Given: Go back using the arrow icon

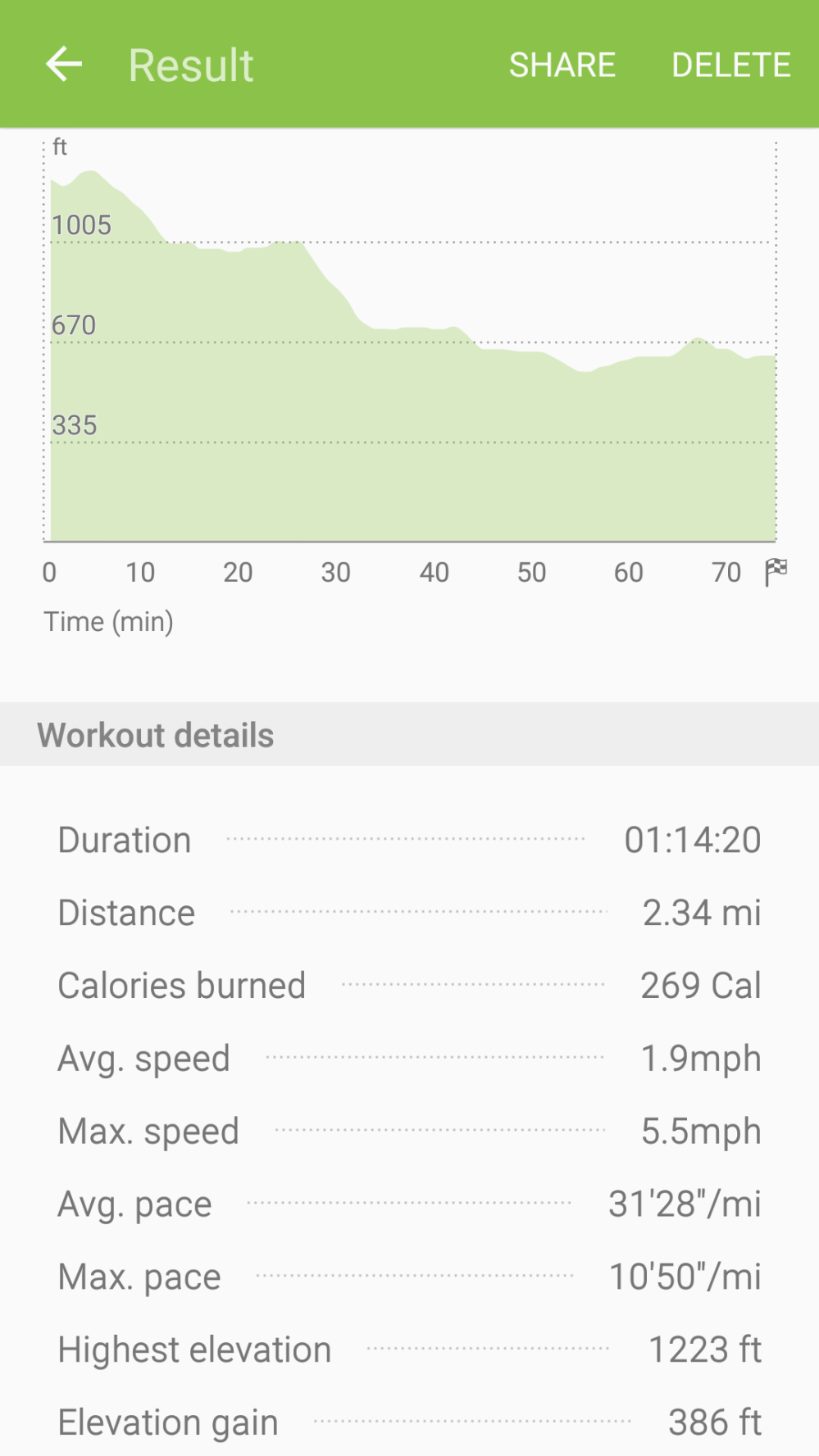Looking at the screenshot, I should (64, 65).
